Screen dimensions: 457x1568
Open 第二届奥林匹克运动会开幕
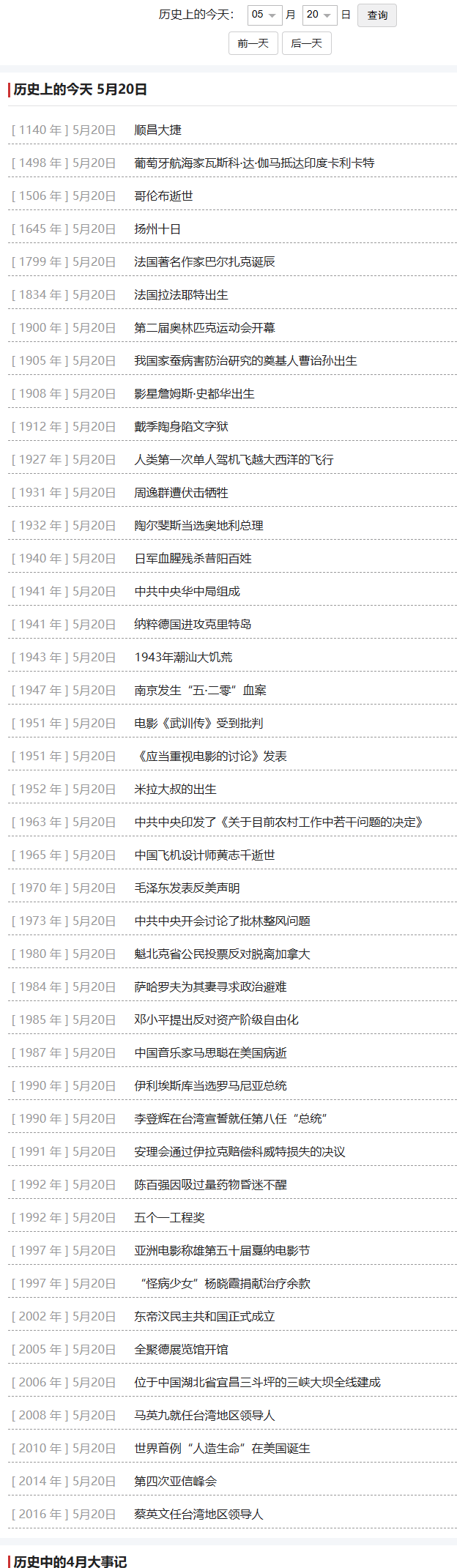tap(205, 327)
